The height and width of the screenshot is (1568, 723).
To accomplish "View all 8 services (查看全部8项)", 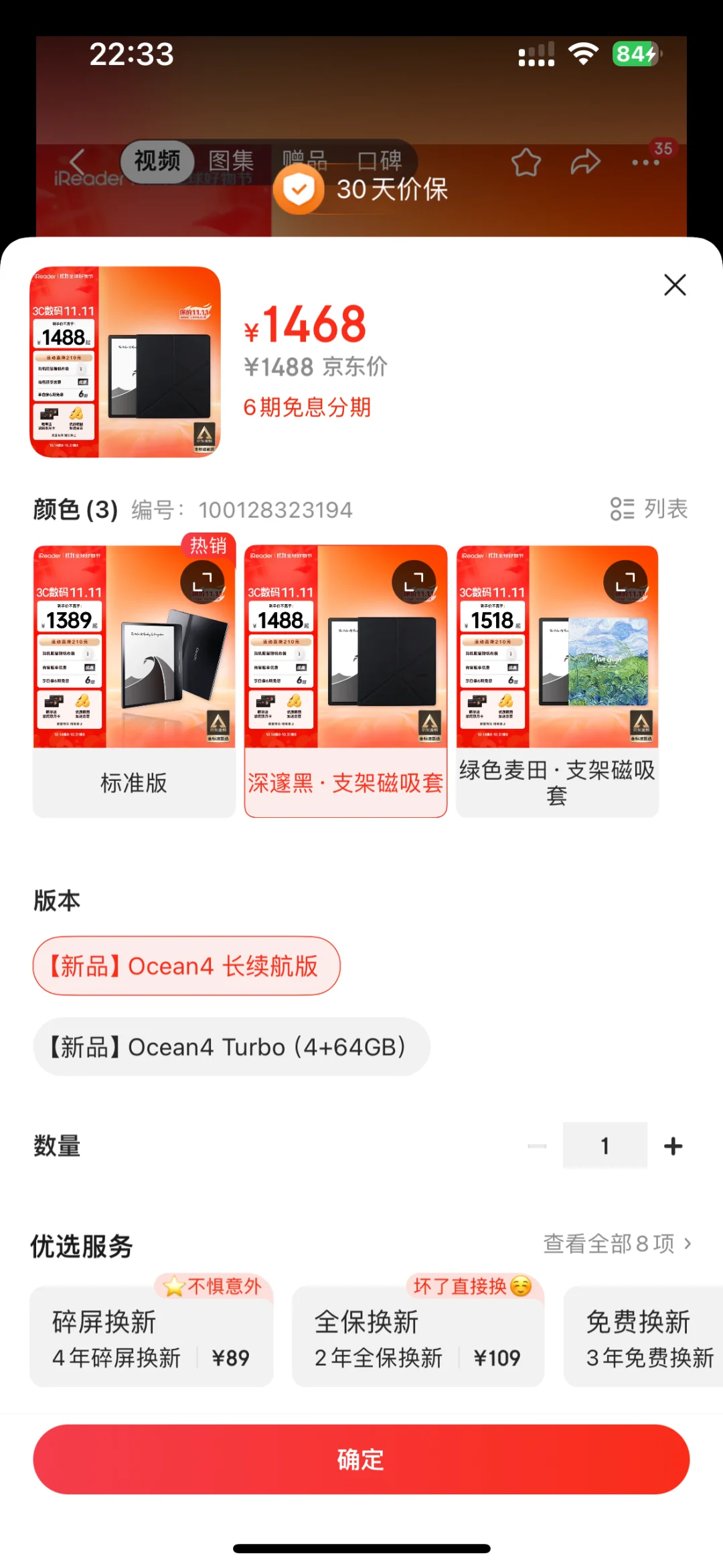I will 617,1244.
